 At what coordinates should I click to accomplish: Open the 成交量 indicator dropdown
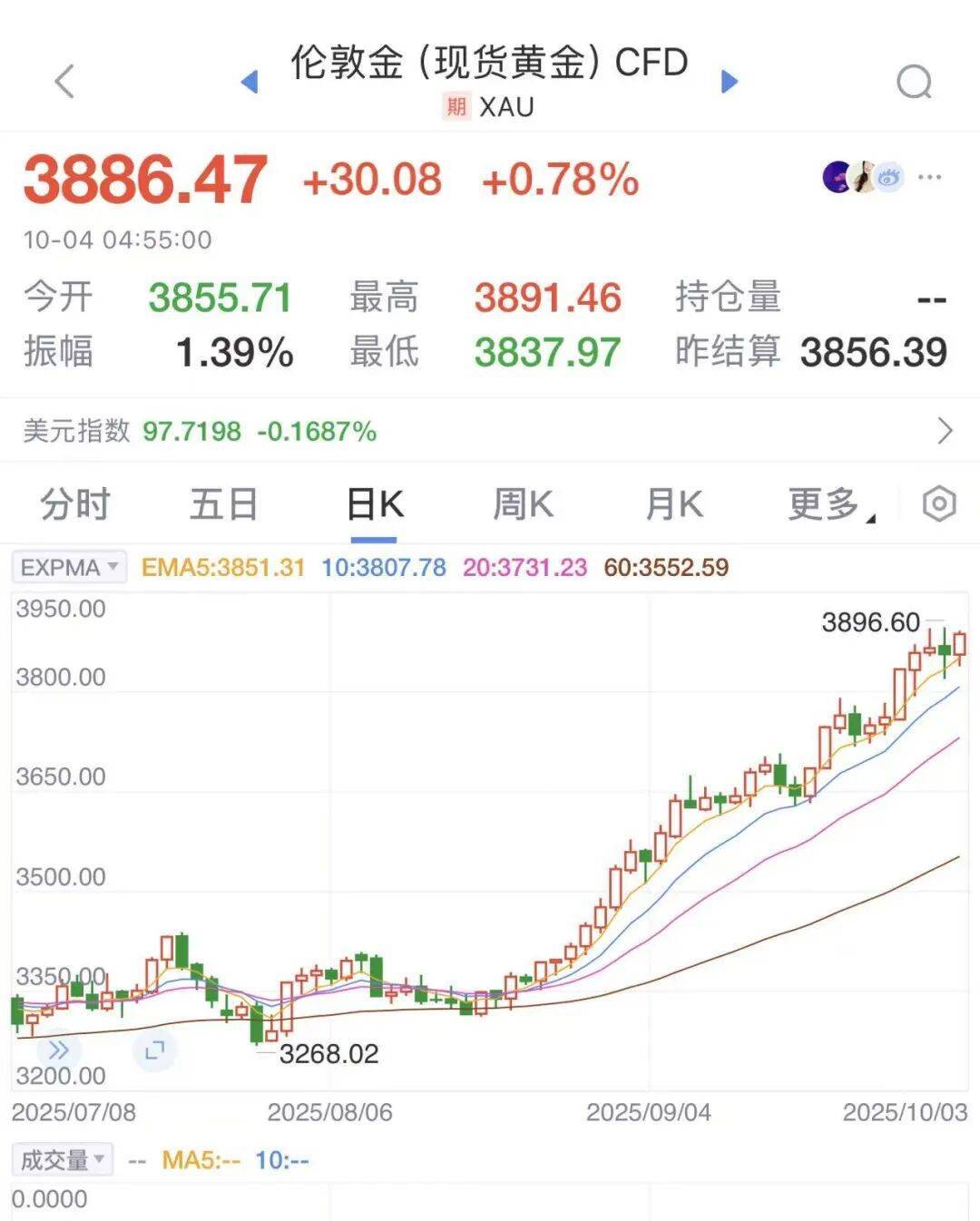(x=62, y=1159)
